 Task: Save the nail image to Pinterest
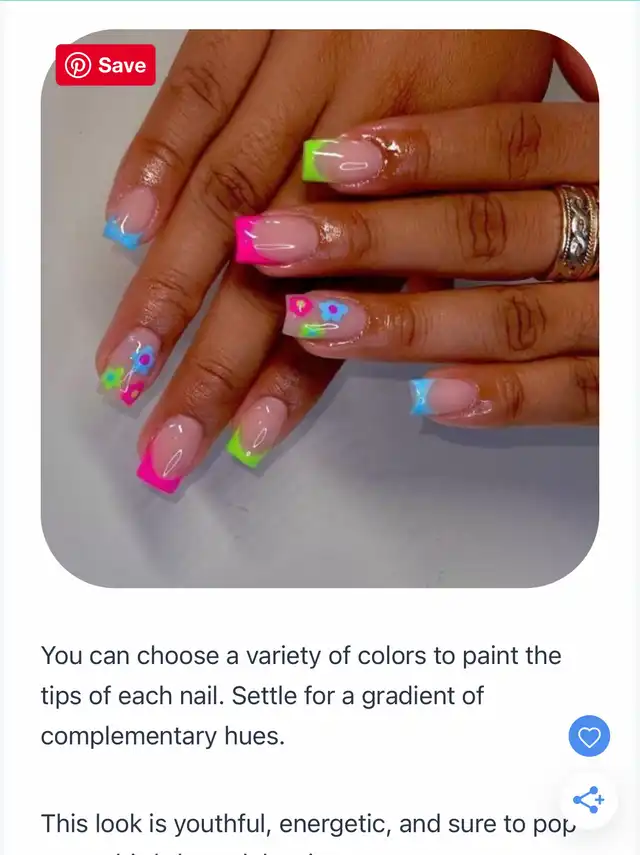[x=106, y=65]
